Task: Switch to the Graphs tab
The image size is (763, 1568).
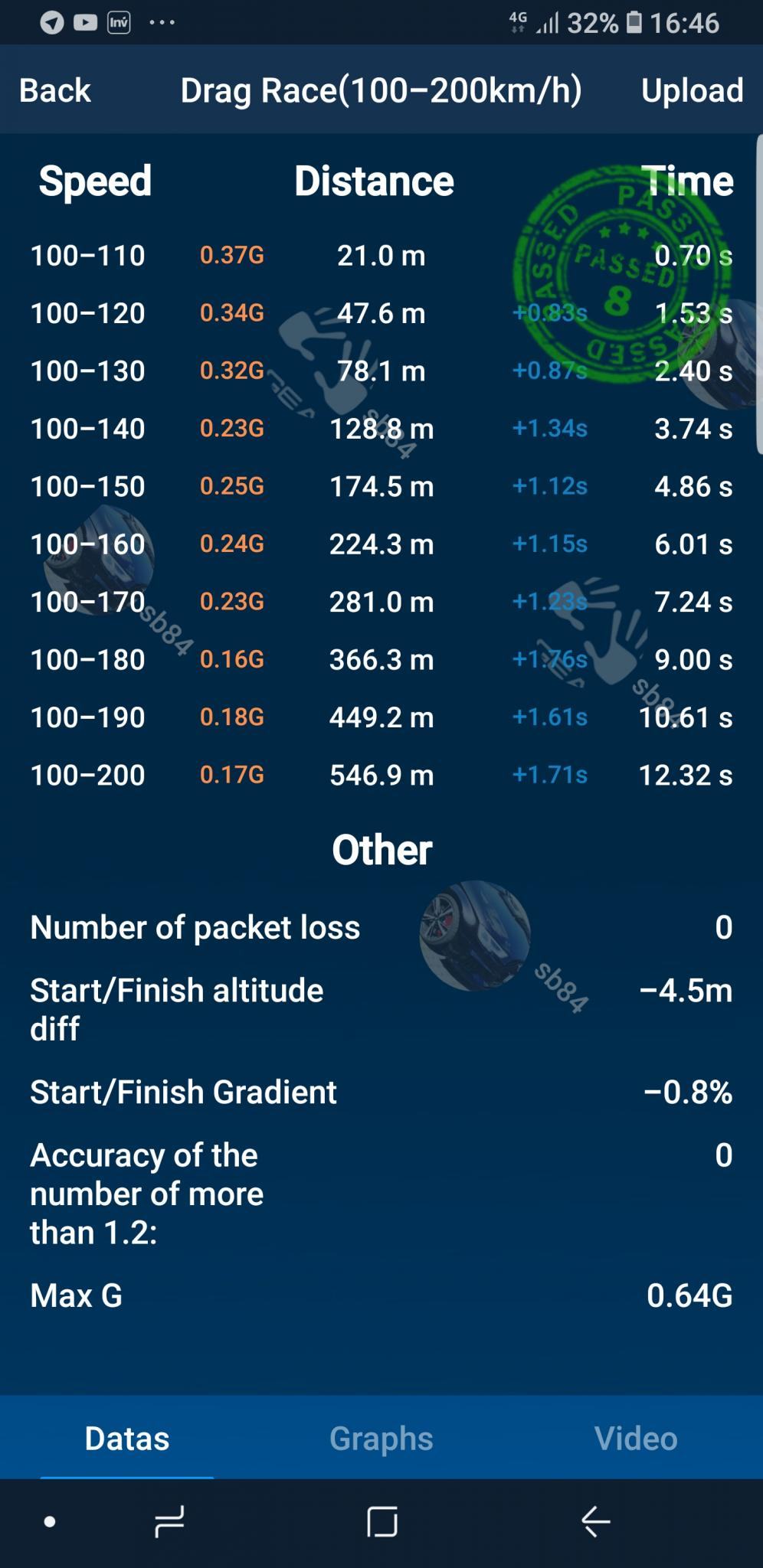Action: point(381,1438)
